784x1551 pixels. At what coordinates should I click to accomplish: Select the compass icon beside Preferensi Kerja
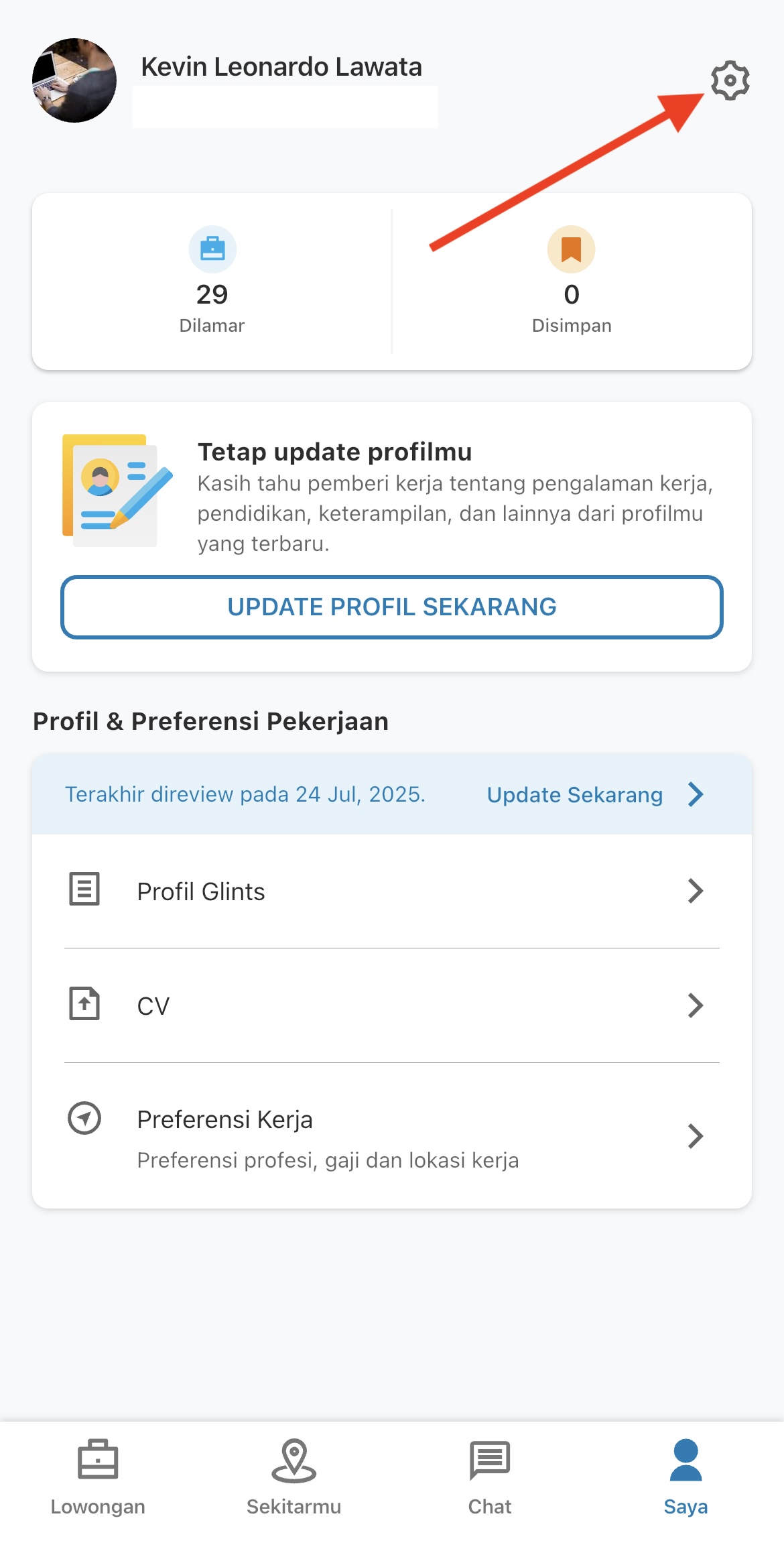(x=84, y=1118)
